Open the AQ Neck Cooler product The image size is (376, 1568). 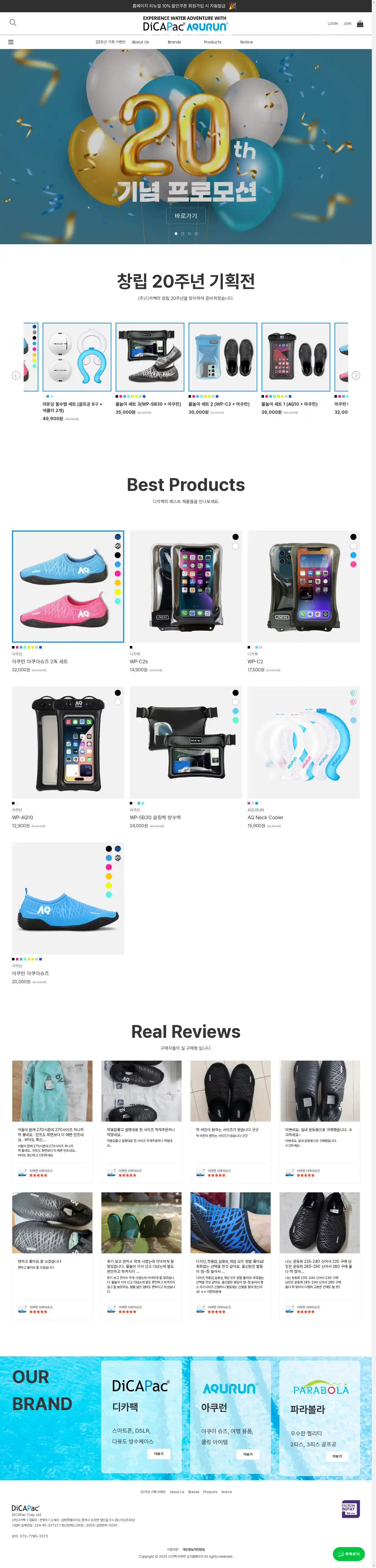pyautogui.click(x=303, y=743)
